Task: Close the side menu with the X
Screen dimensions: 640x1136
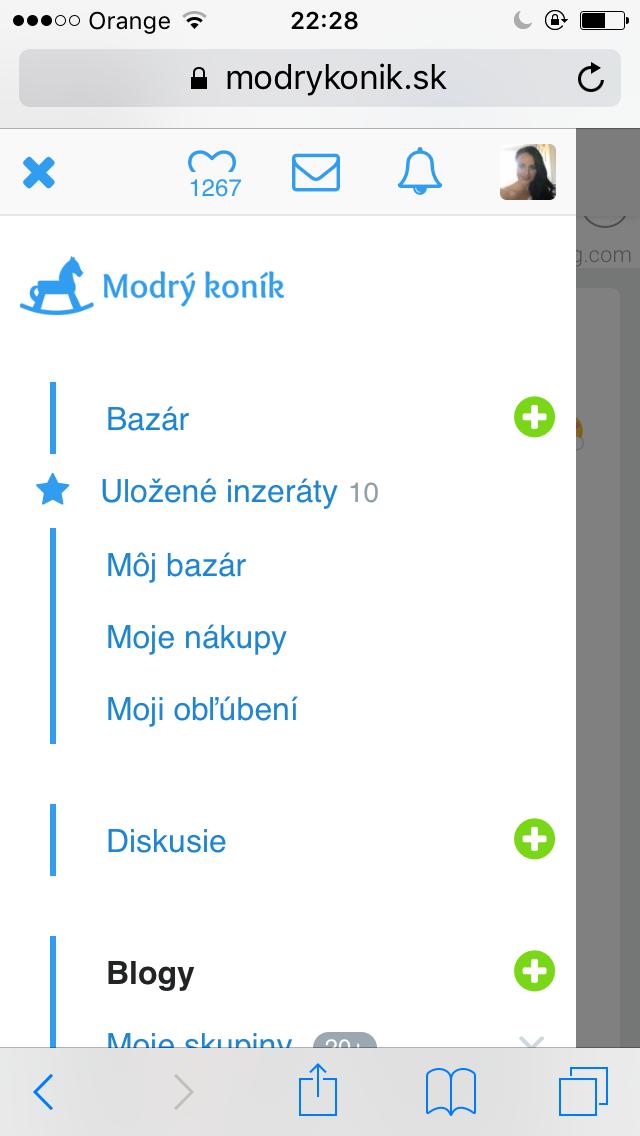Action: (39, 174)
